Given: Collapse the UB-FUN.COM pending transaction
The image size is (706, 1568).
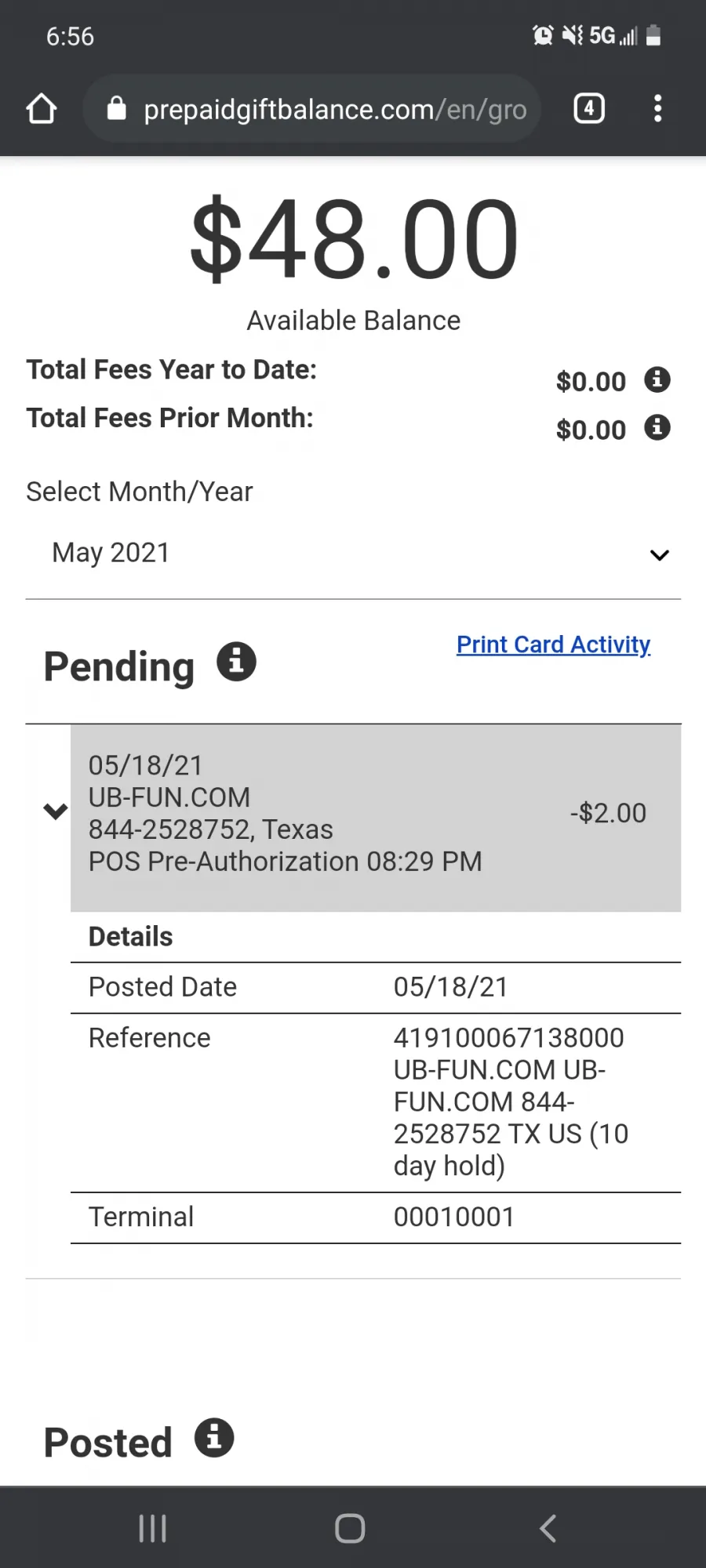Looking at the screenshot, I should coord(55,811).
